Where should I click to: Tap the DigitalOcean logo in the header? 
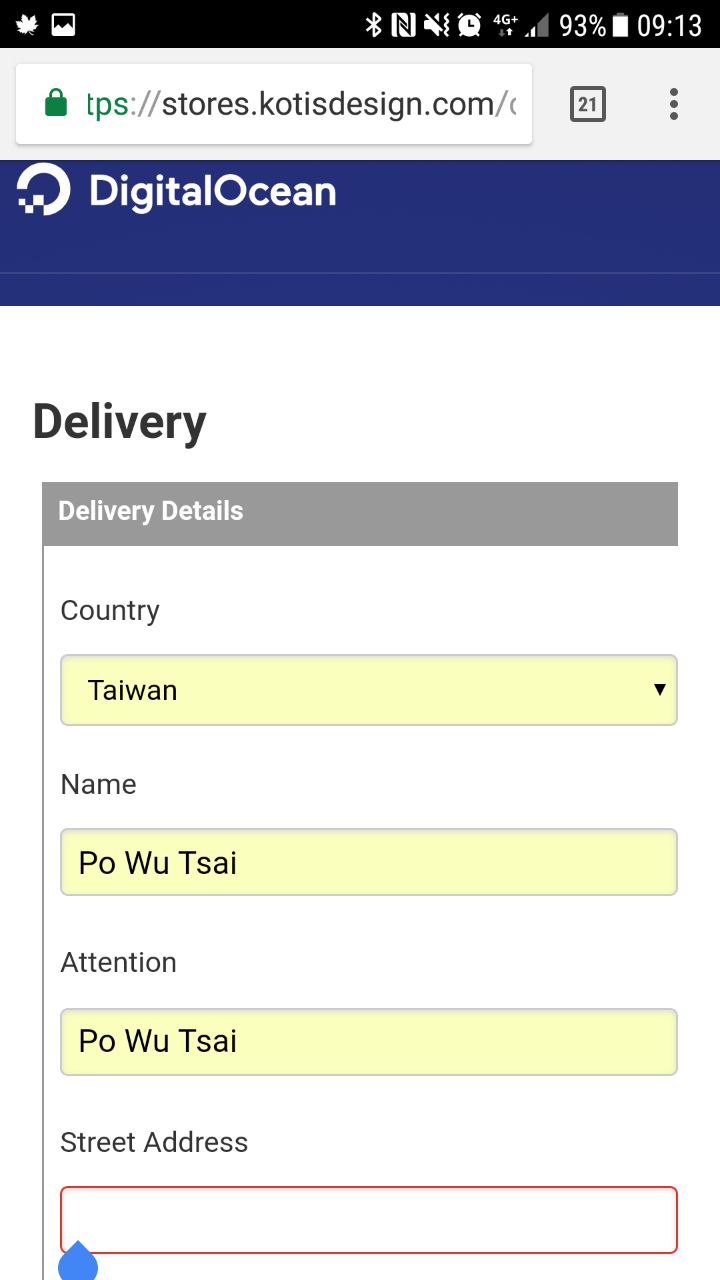click(177, 190)
